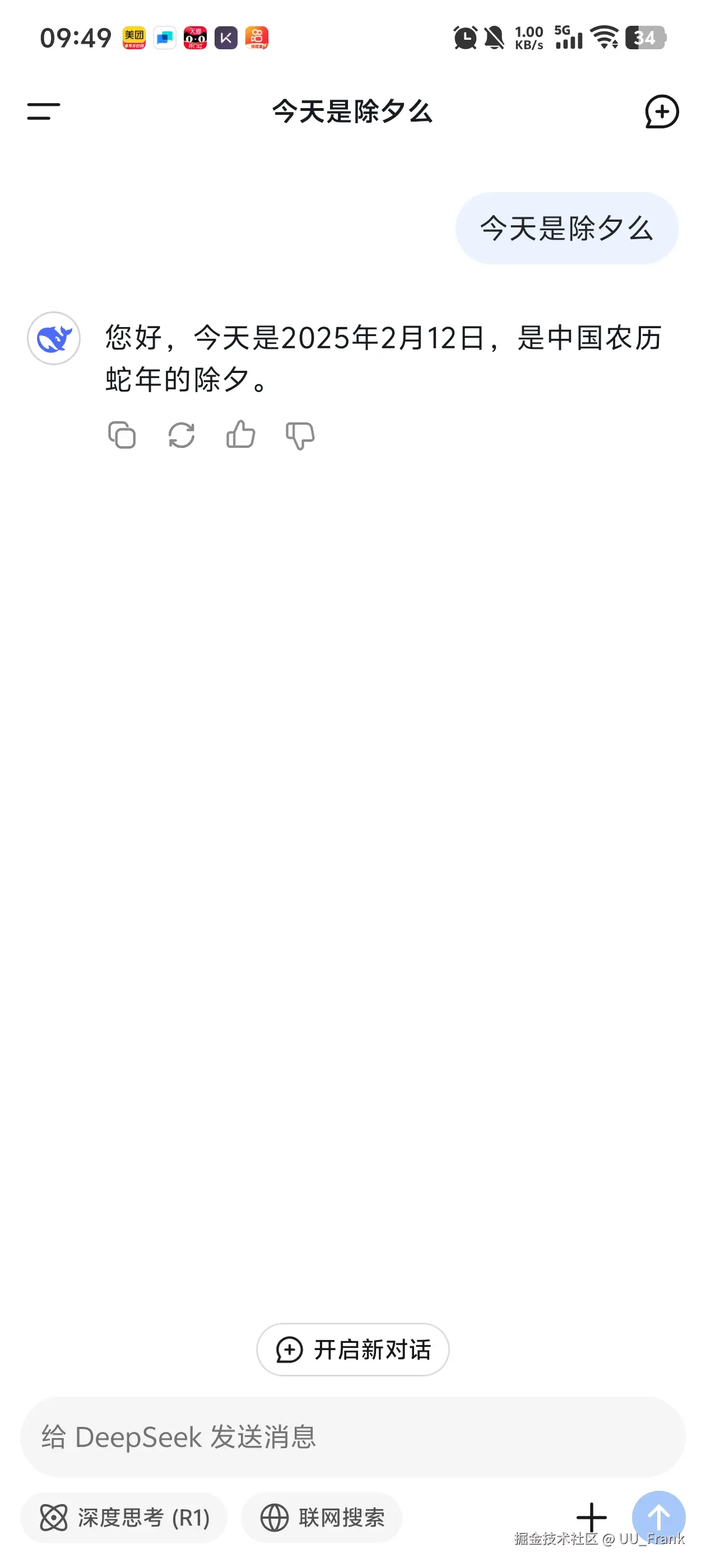Check the Wi-Fi signal indicator
The width and height of the screenshot is (706, 1568).
point(605,38)
